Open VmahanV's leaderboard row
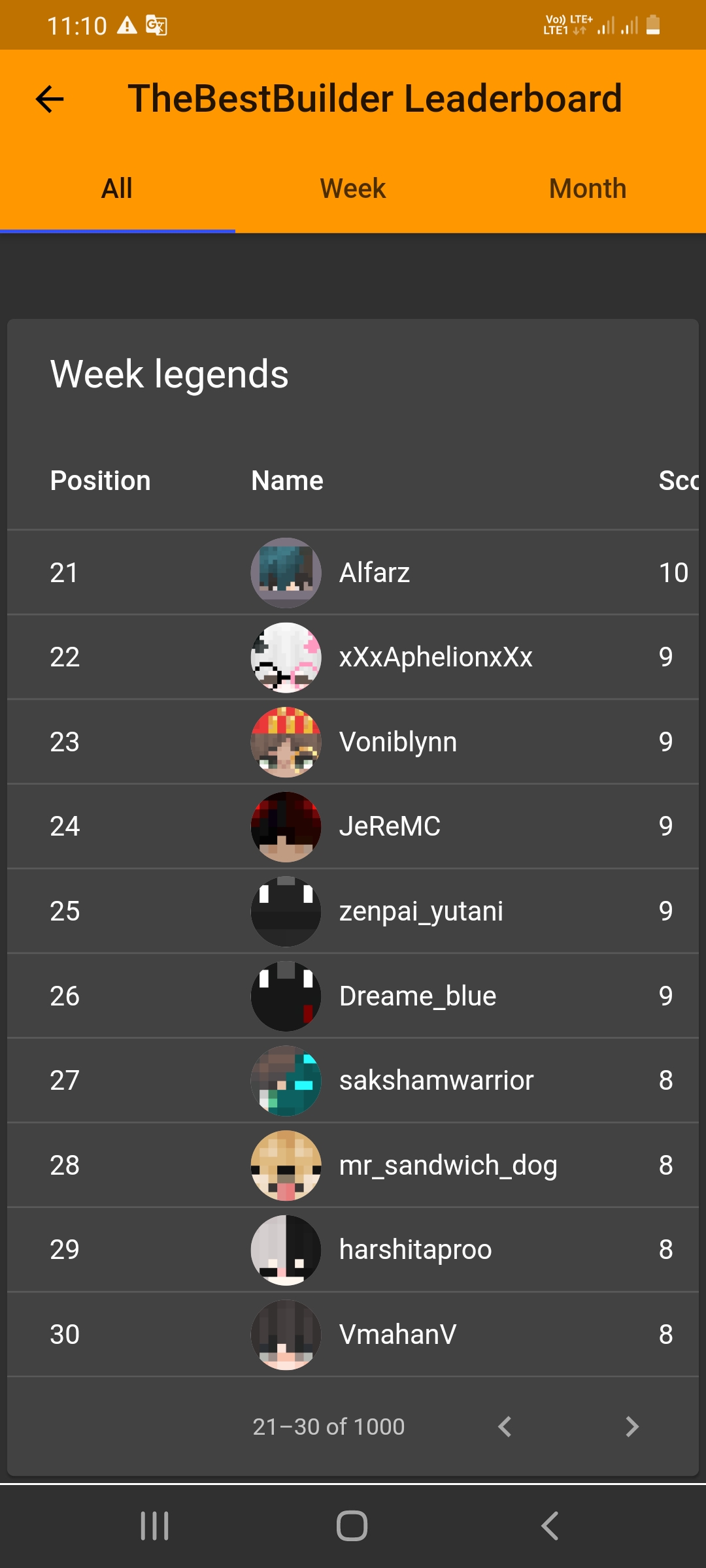706x1568 pixels. [x=353, y=1335]
